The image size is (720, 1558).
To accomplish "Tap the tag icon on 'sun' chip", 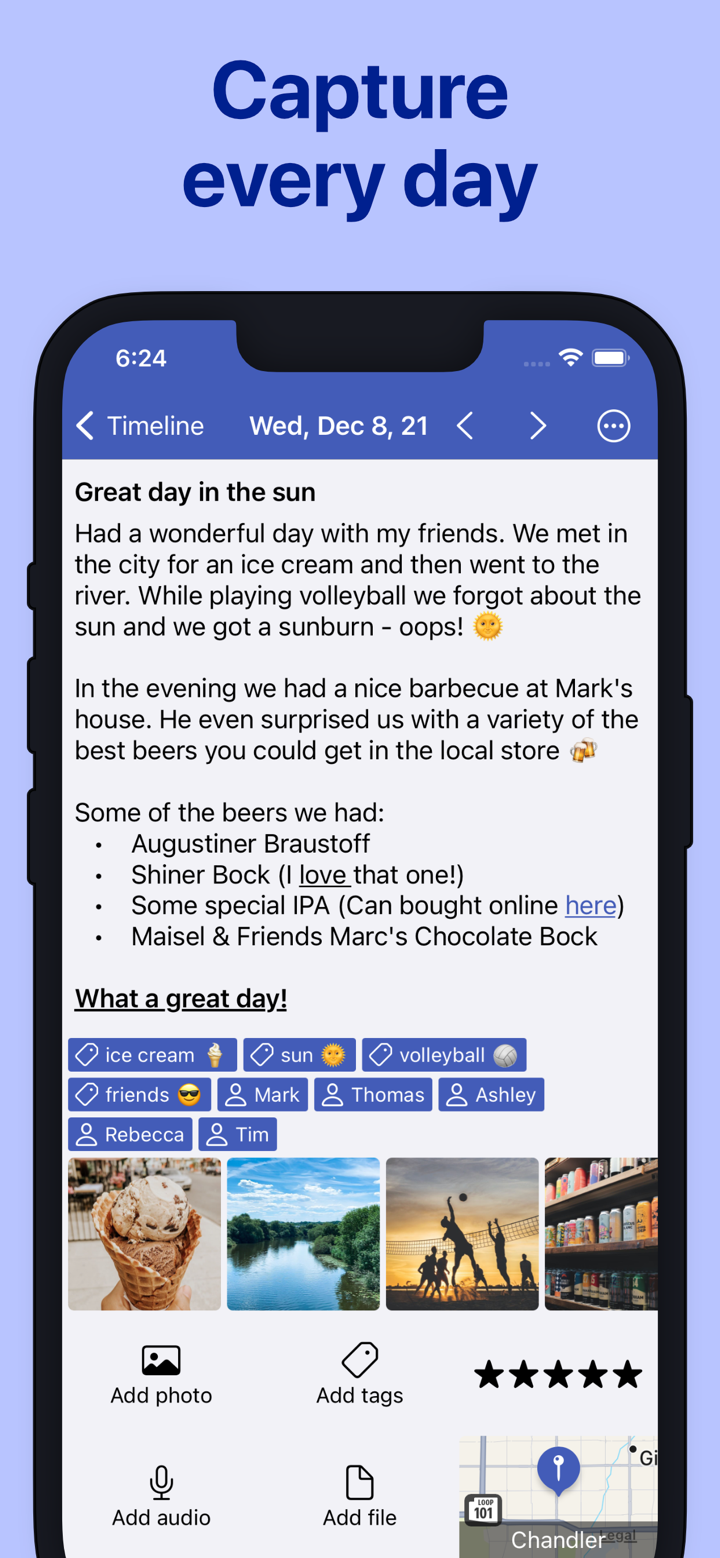I will (262, 1054).
